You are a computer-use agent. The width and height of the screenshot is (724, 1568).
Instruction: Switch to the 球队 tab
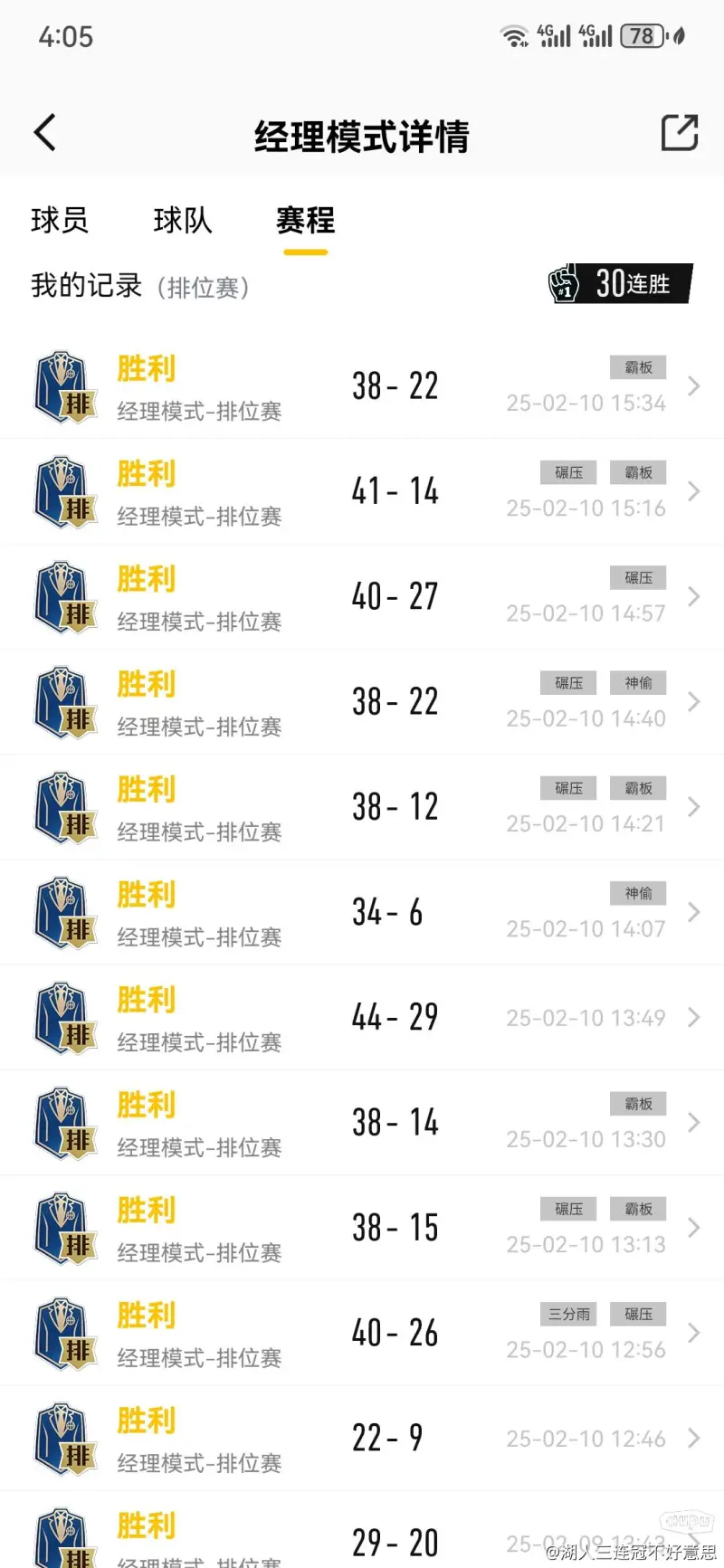pos(183,220)
